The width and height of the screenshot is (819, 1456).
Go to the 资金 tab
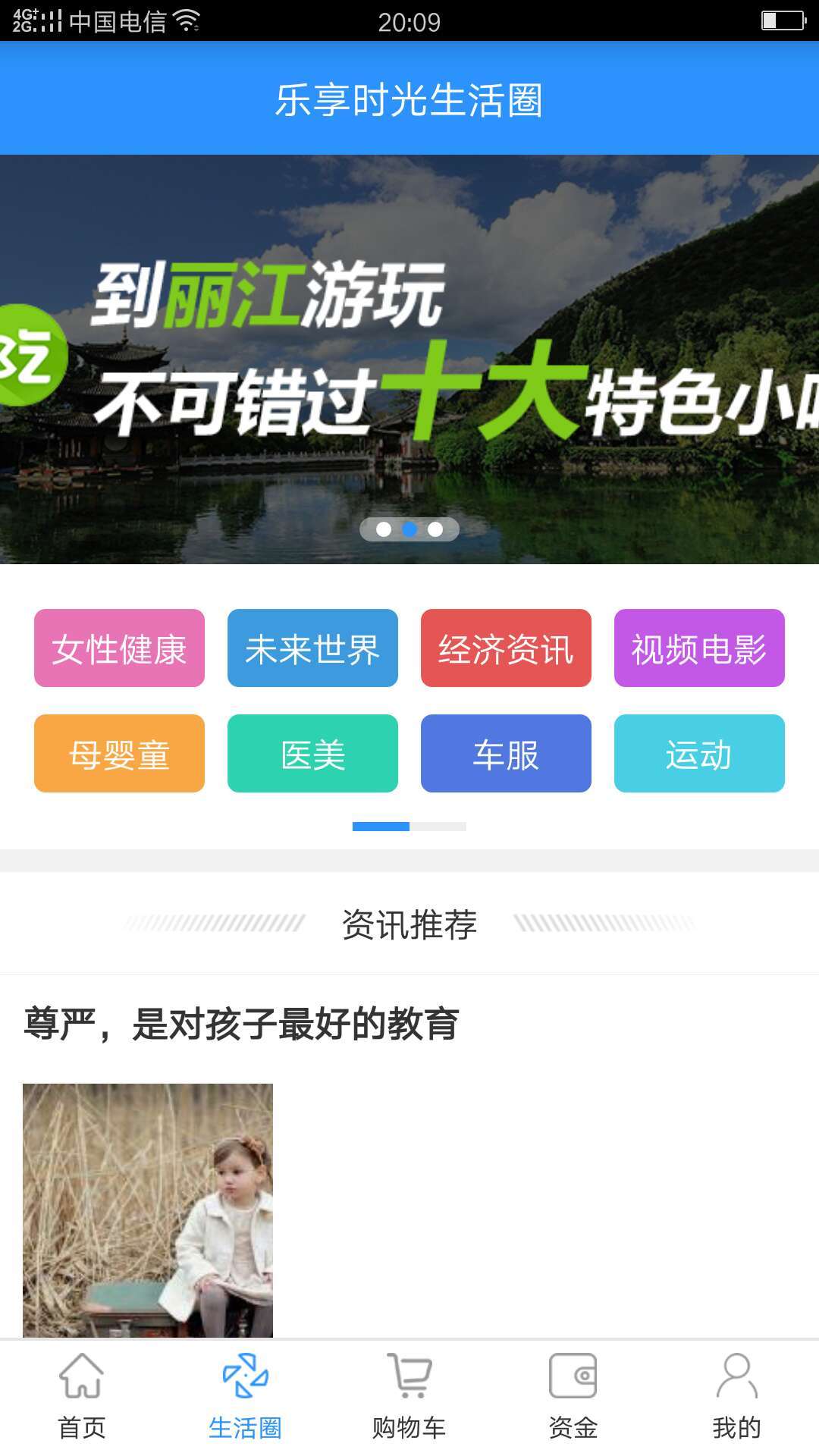573,1397
